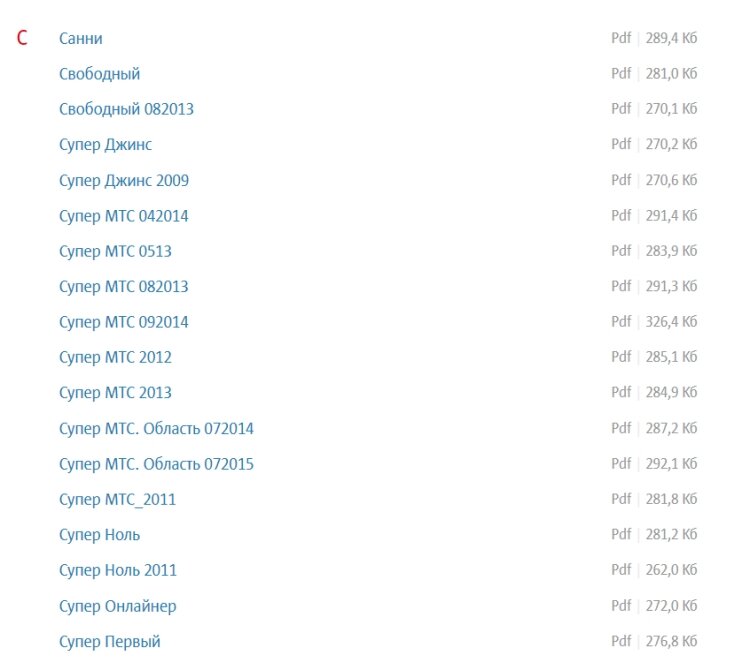Open Супер МТС. Область 072015
750x664 pixels.
point(156,464)
